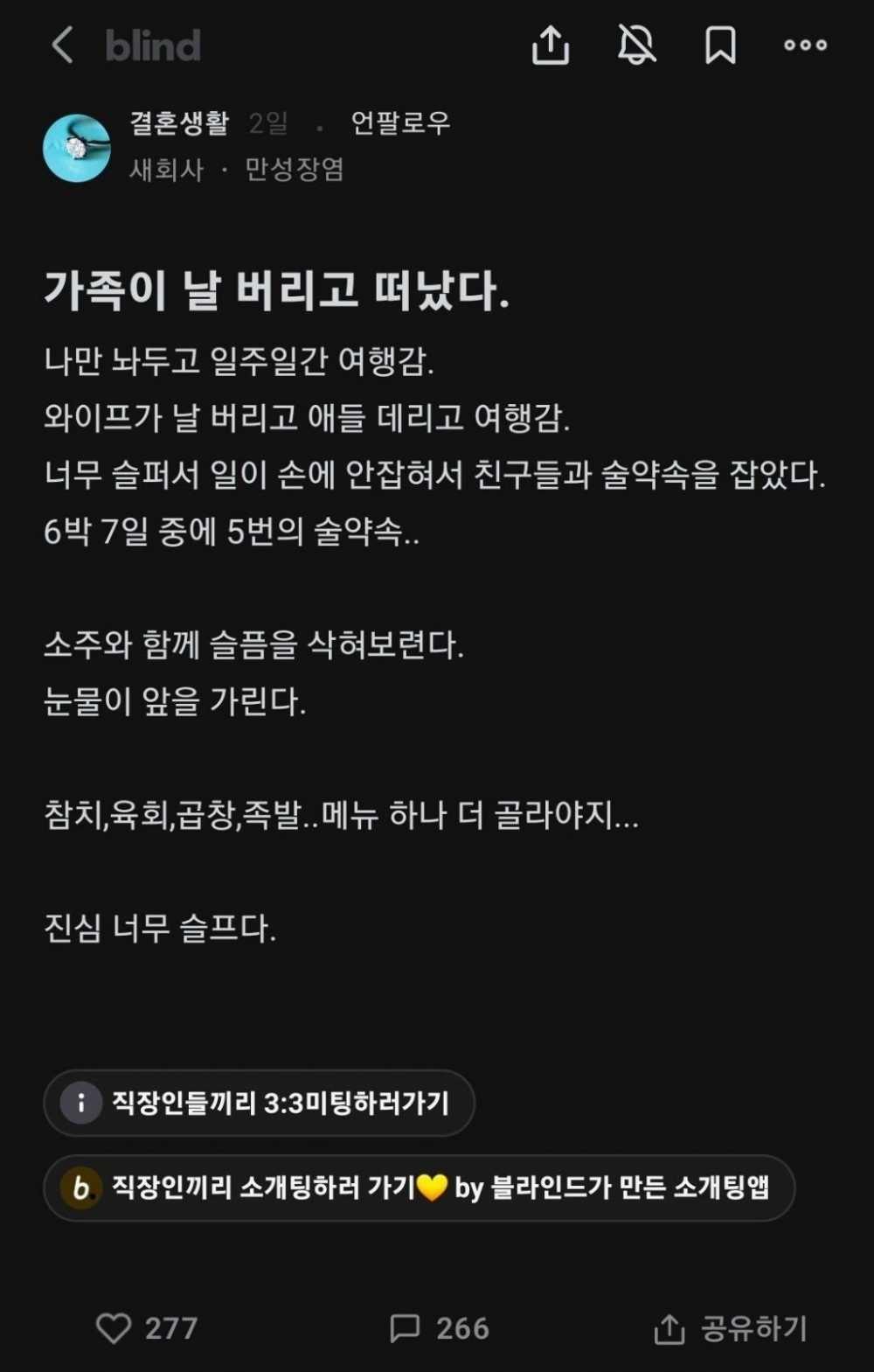Tap 언팔로우 to unfollow the channel
The height and width of the screenshot is (1372, 874).
point(400,123)
